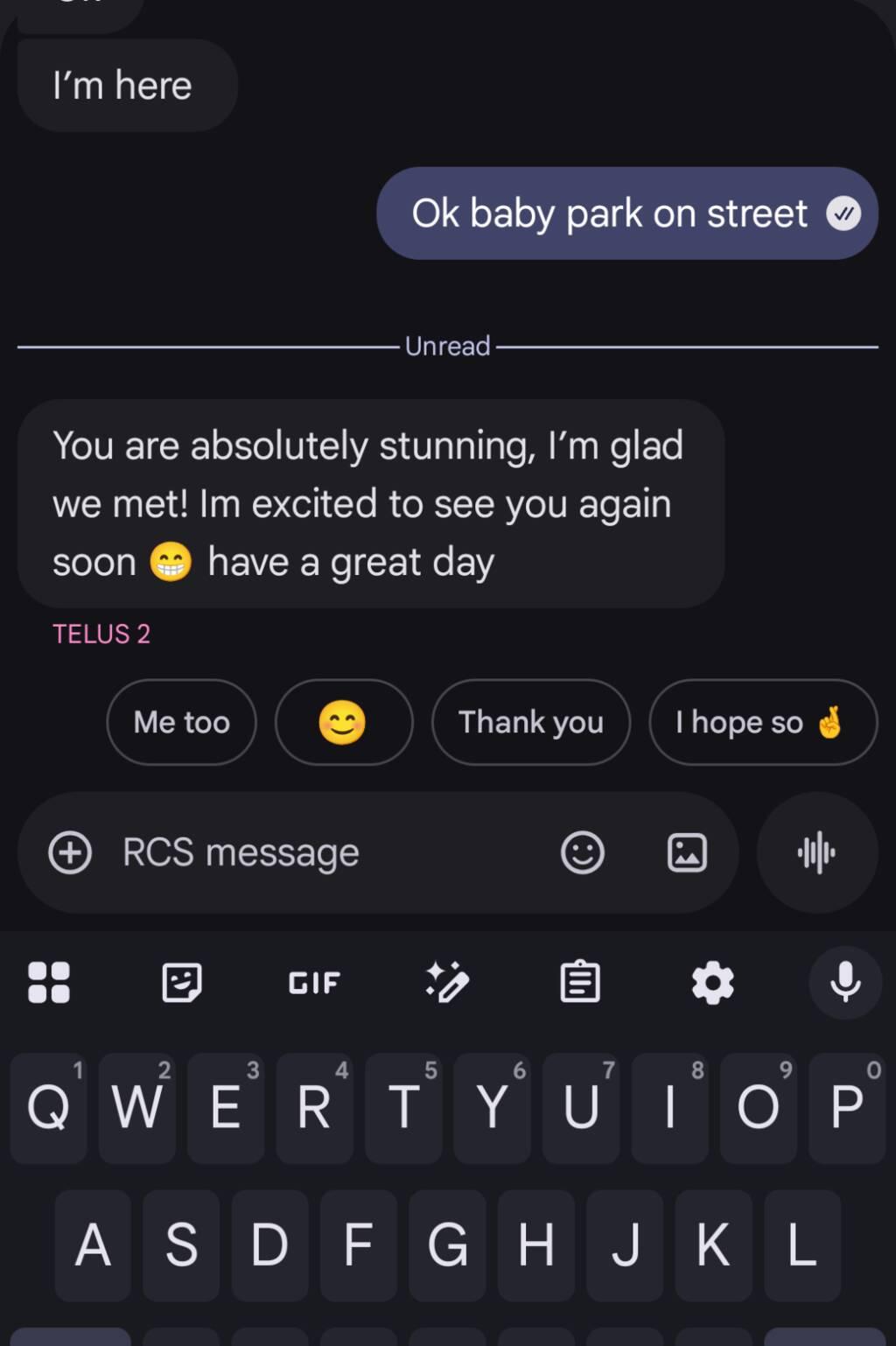Open the keyboard clipboard
896x1346 pixels.
tap(579, 982)
